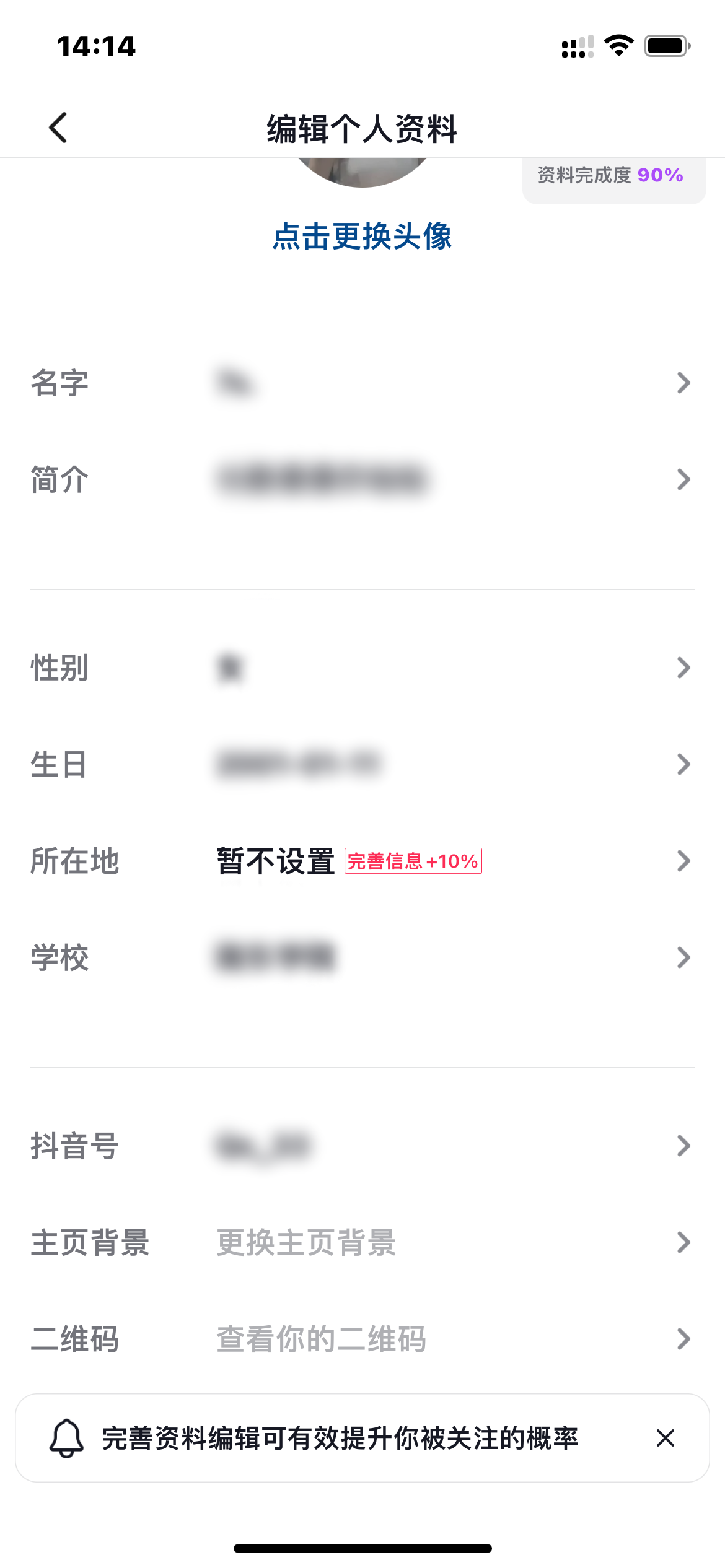Open 所在地 to set your location
This screenshot has height=1568, width=725.
(x=362, y=861)
